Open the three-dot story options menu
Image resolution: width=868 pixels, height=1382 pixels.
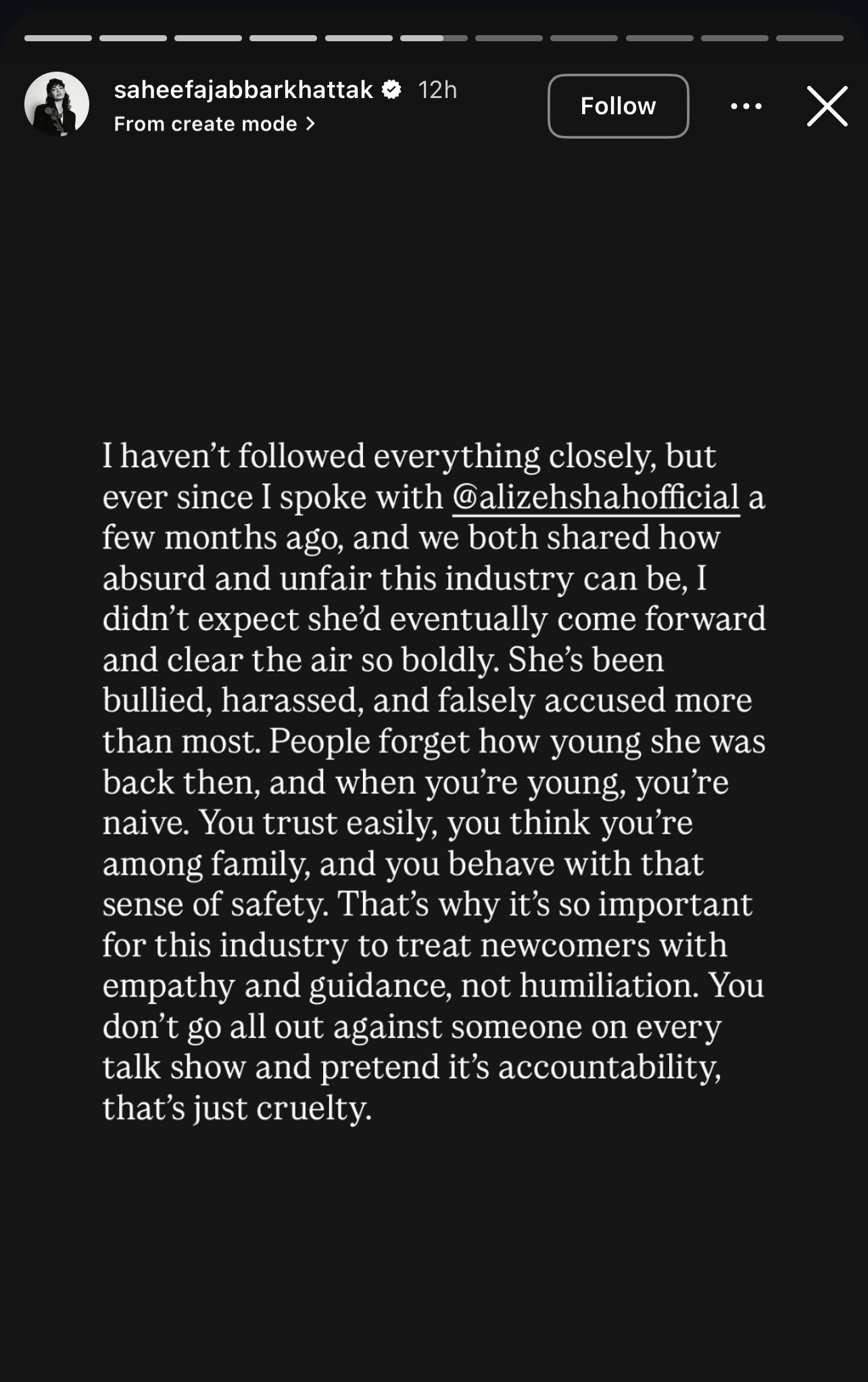tap(746, 106)
